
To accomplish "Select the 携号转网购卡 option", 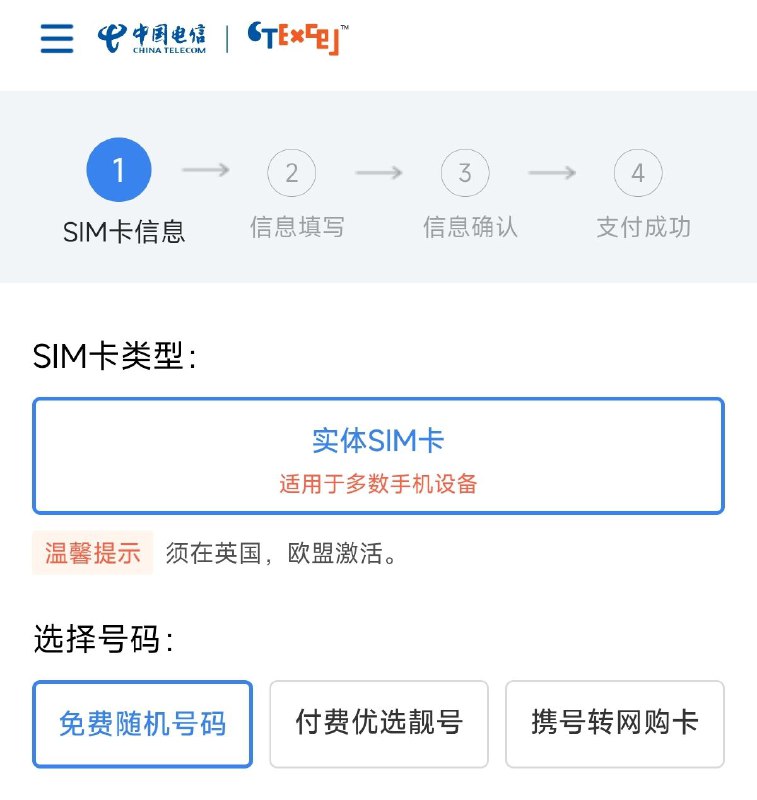I will (614, 724).
